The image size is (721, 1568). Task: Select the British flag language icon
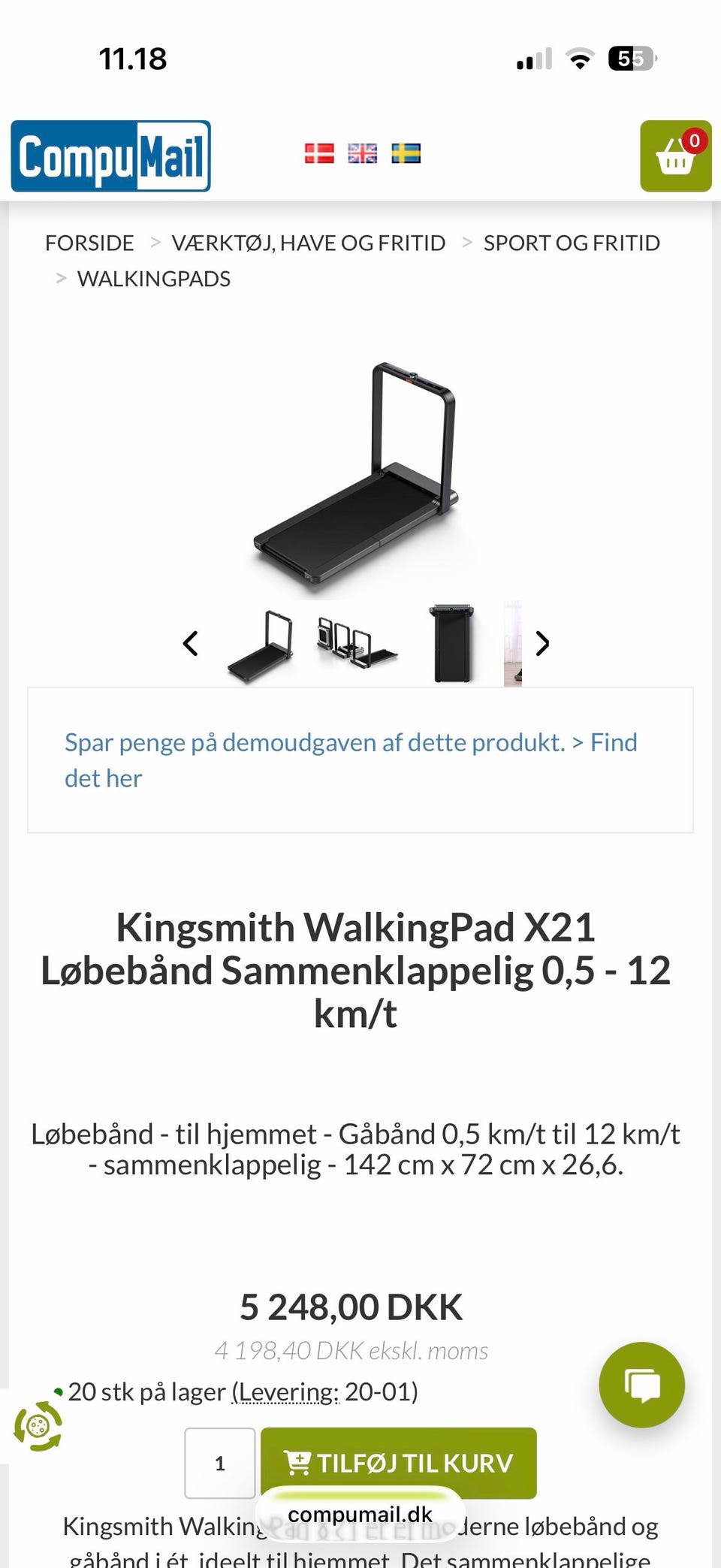tap(363, 154)
